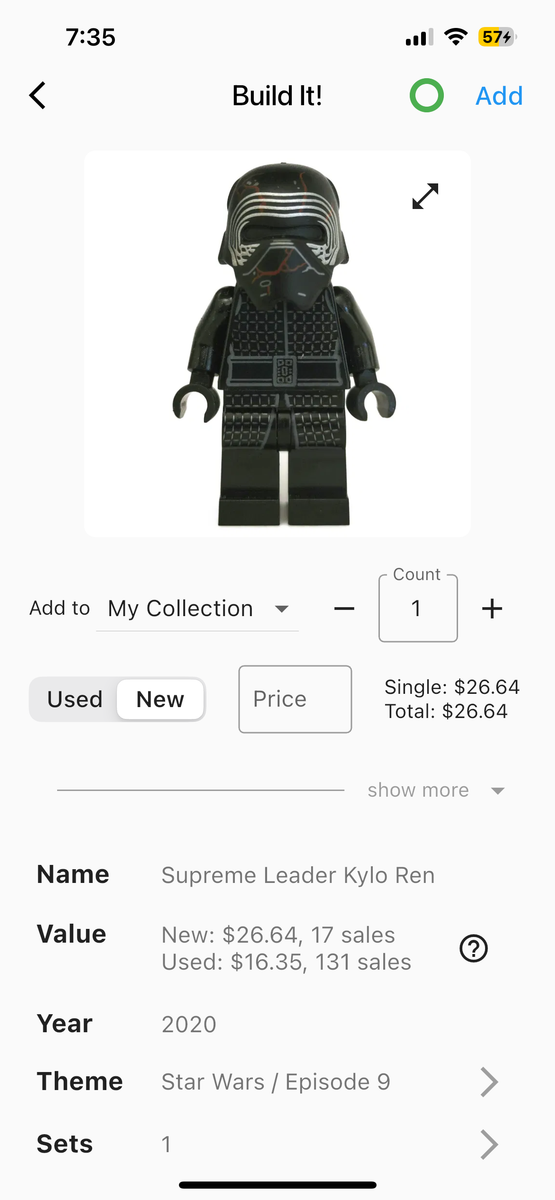Go back with the top-left arrow

click(37, 96)
